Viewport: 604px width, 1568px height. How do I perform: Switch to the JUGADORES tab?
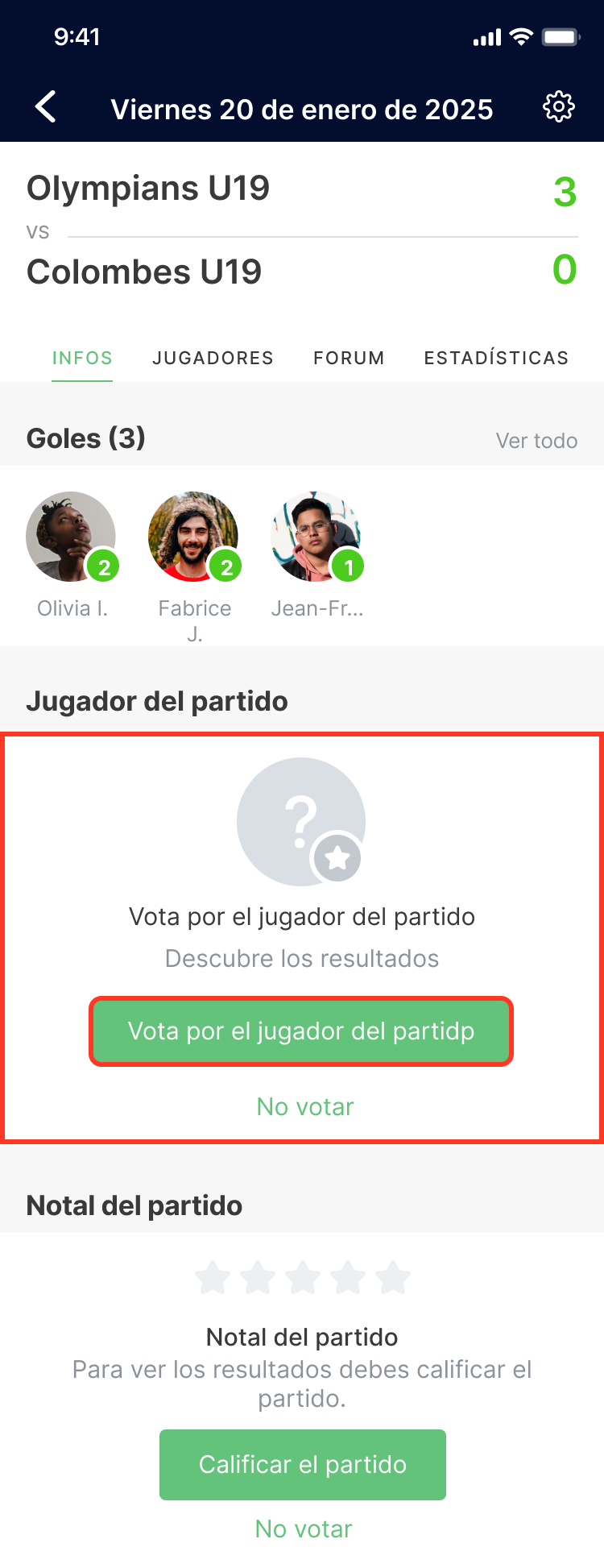click(x=213, y=358)
